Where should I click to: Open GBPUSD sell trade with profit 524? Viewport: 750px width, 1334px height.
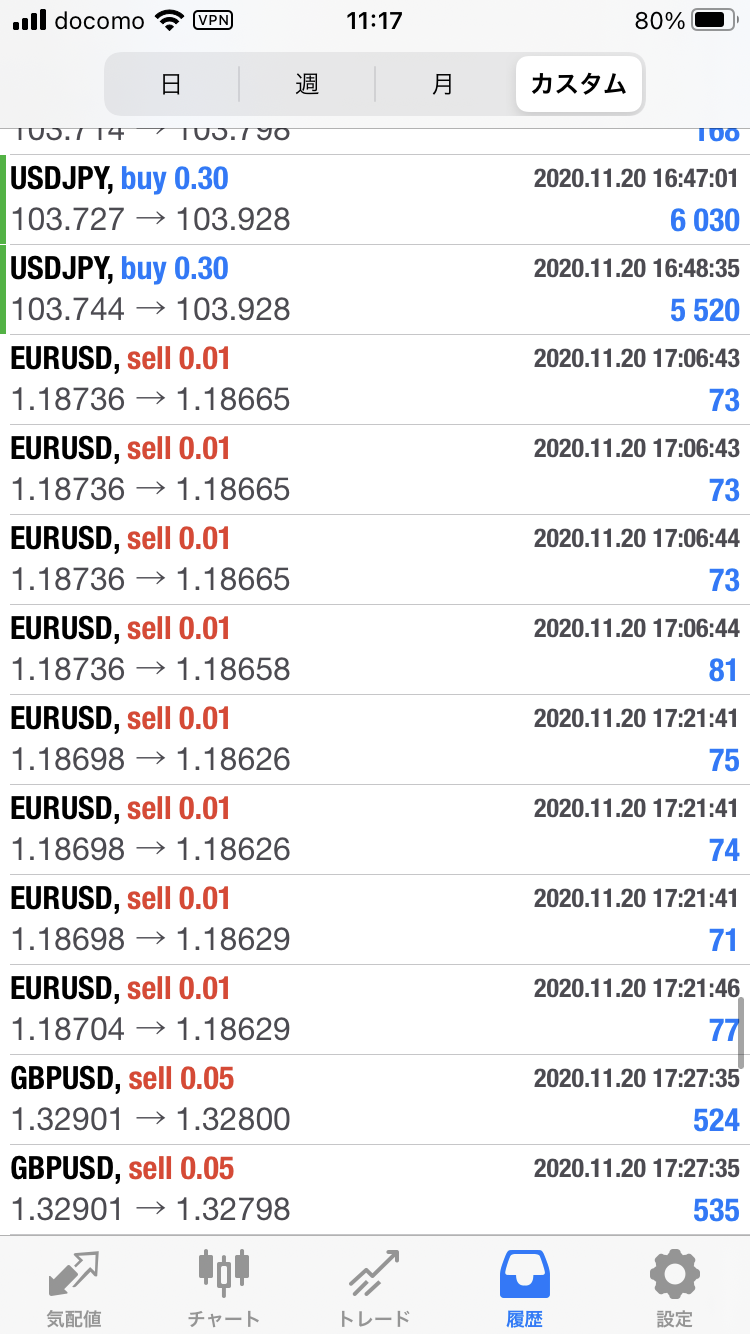tap(375, 1100)
